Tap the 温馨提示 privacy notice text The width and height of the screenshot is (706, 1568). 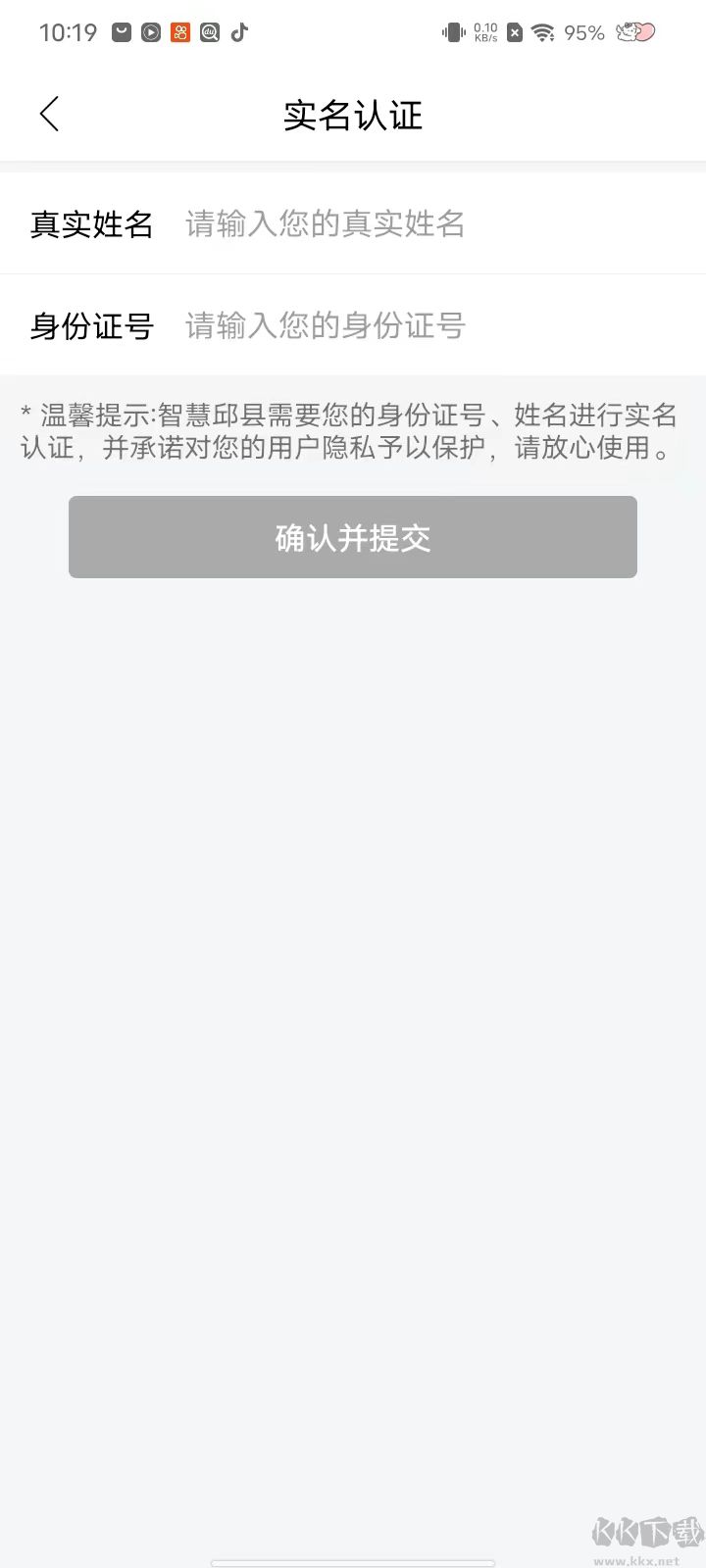[350, 429]
